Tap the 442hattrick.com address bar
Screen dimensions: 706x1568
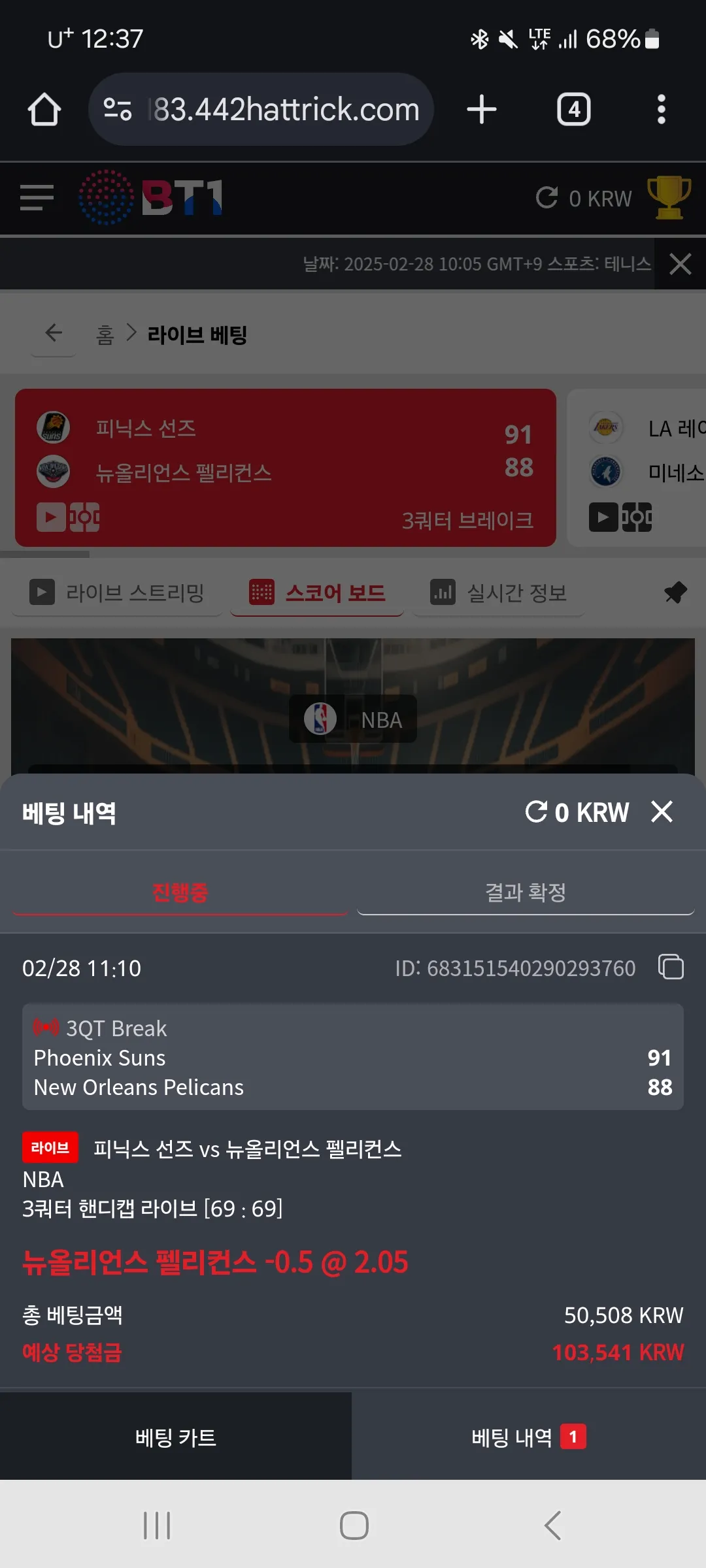261,109
